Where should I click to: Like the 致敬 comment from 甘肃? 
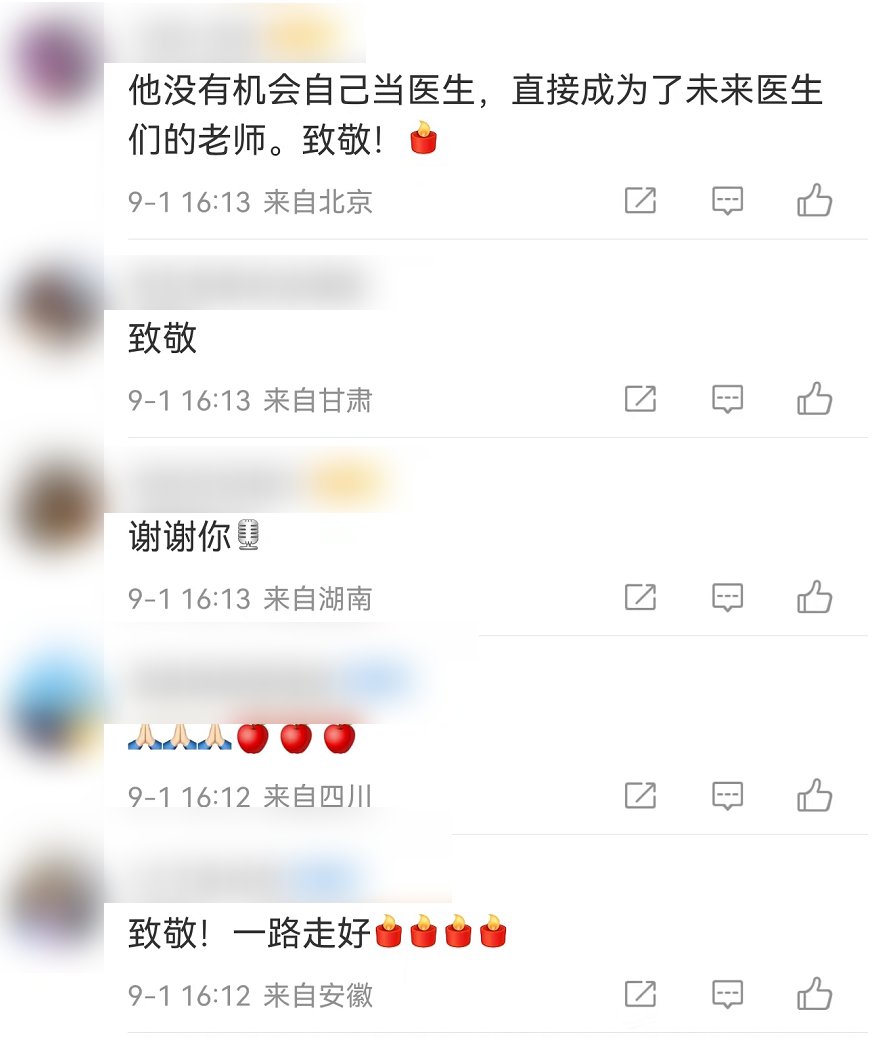click(814, 399)
